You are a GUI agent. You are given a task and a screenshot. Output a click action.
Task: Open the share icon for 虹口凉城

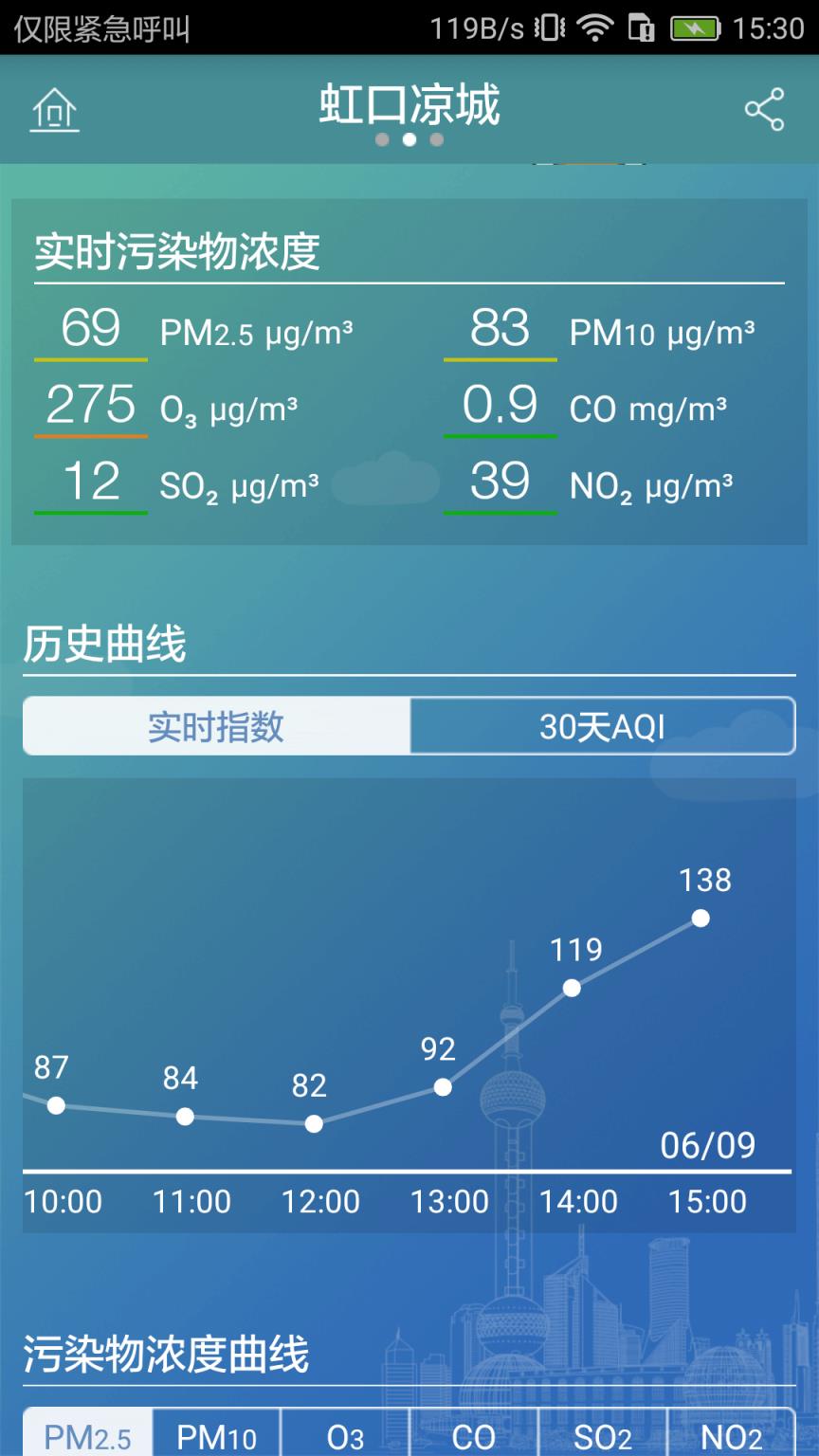point(764,111)
